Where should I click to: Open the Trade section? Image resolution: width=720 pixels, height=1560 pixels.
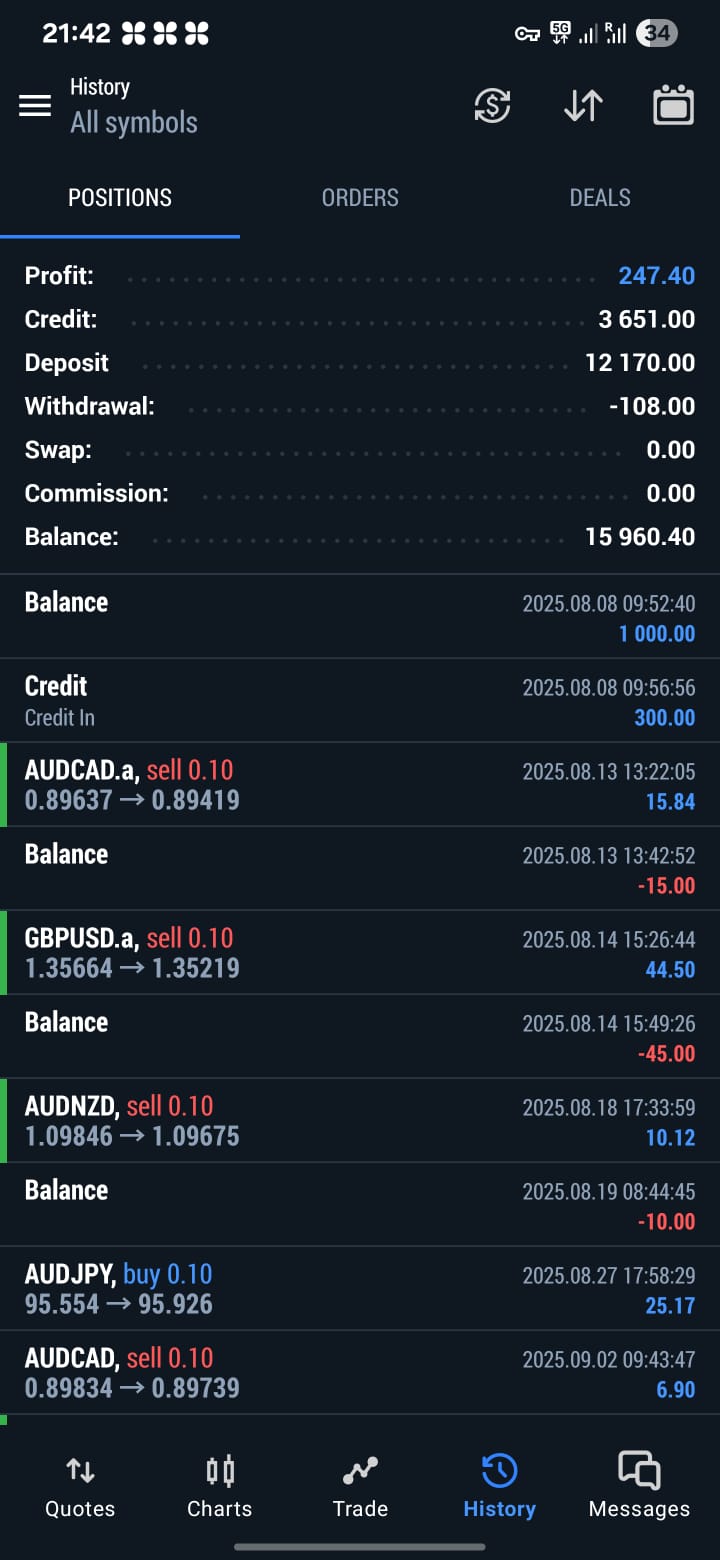[360, 1487]
